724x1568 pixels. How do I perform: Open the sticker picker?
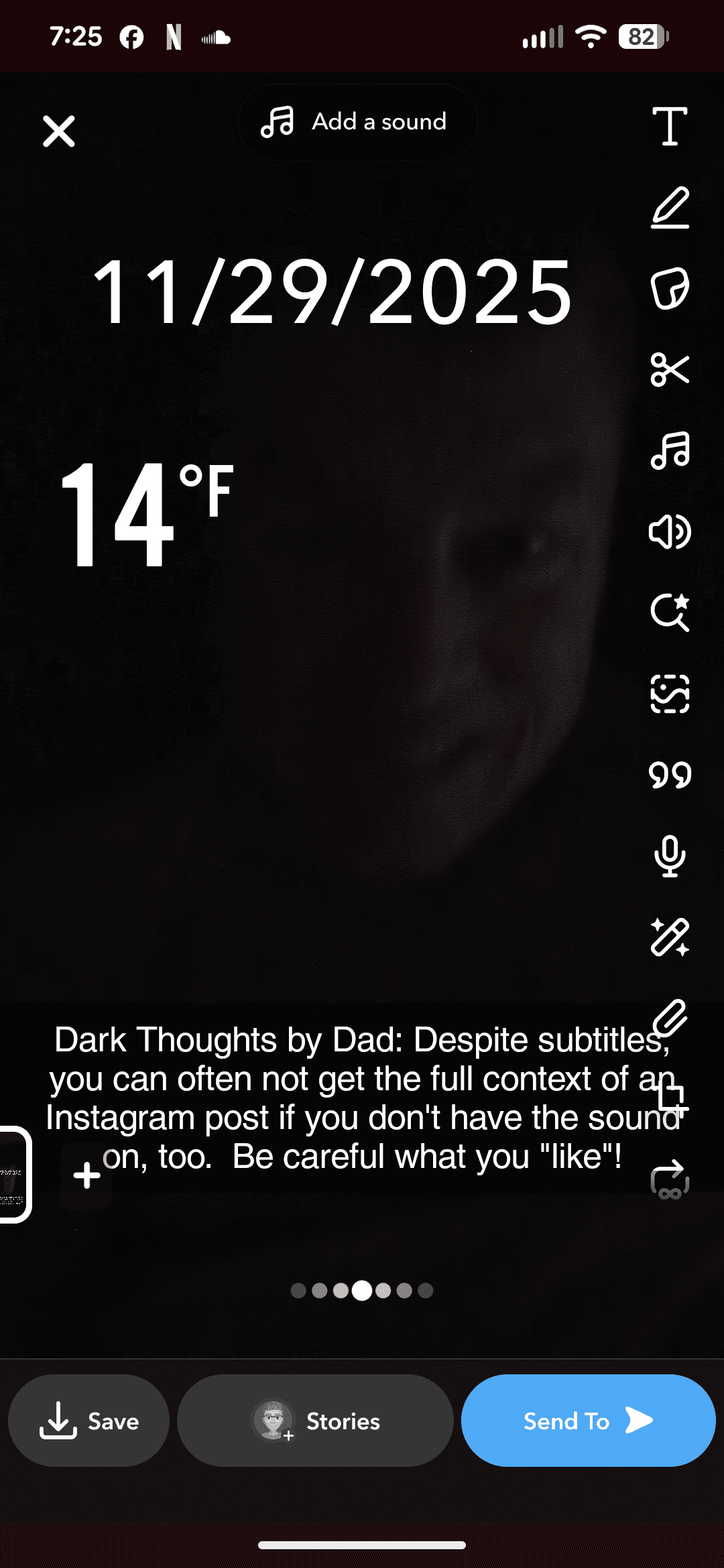pos(672,289)
